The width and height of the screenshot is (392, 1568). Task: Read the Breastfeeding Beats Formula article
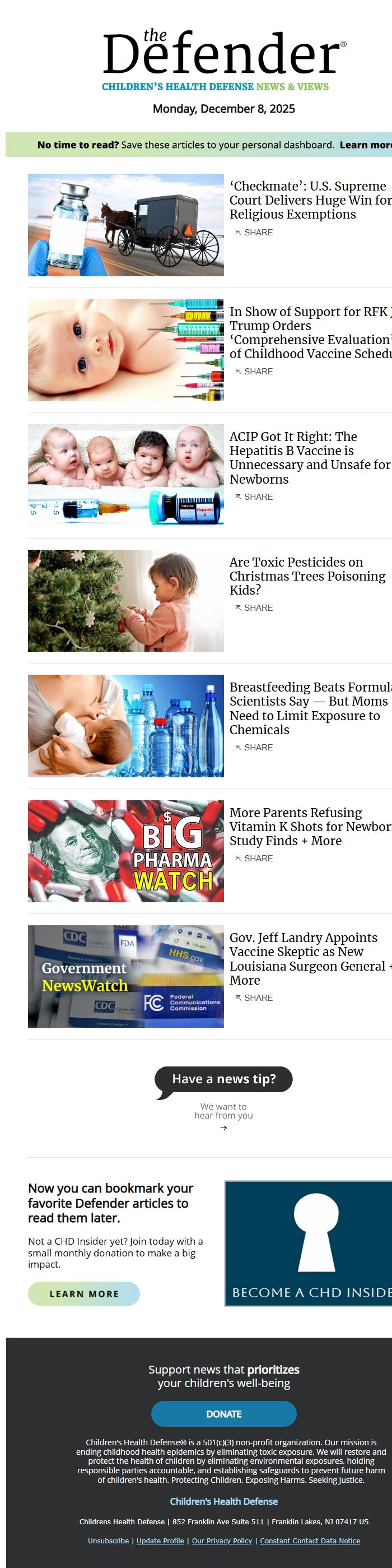(x=309, y=708)
